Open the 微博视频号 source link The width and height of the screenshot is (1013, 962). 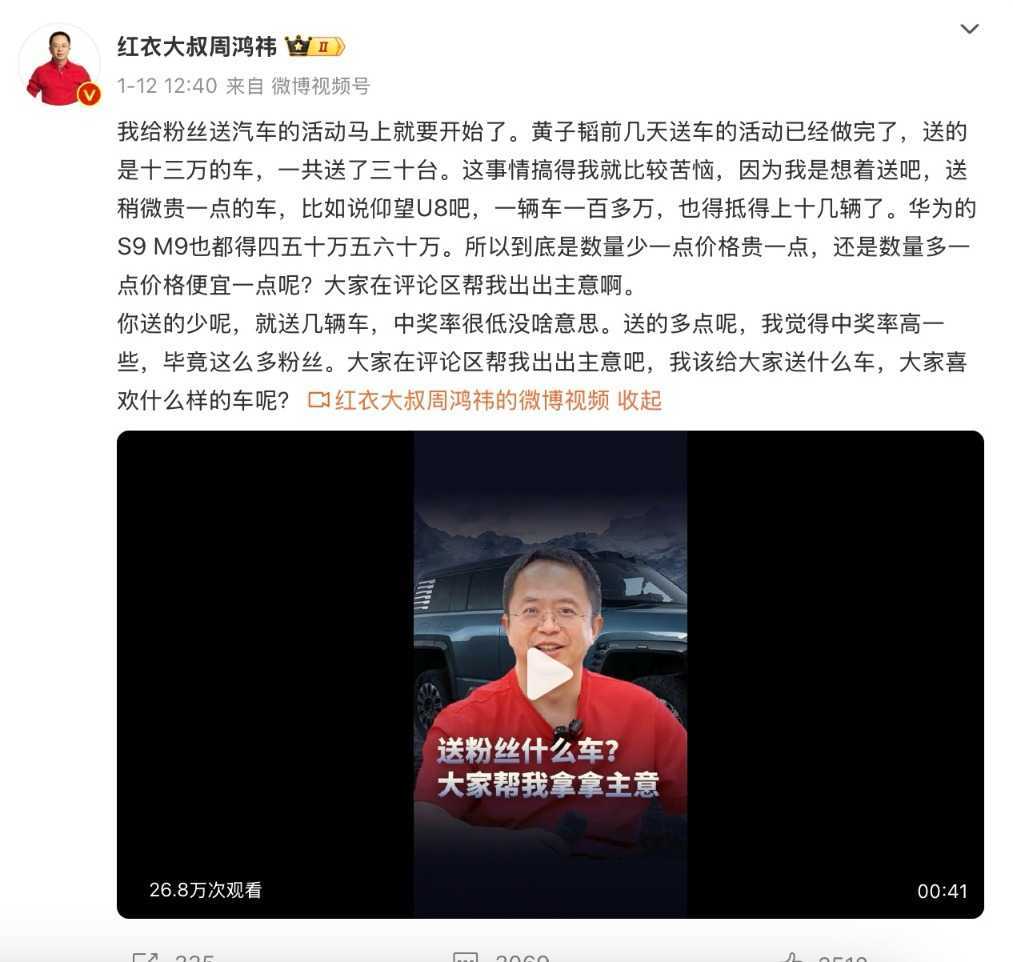(x=320, y=86)
